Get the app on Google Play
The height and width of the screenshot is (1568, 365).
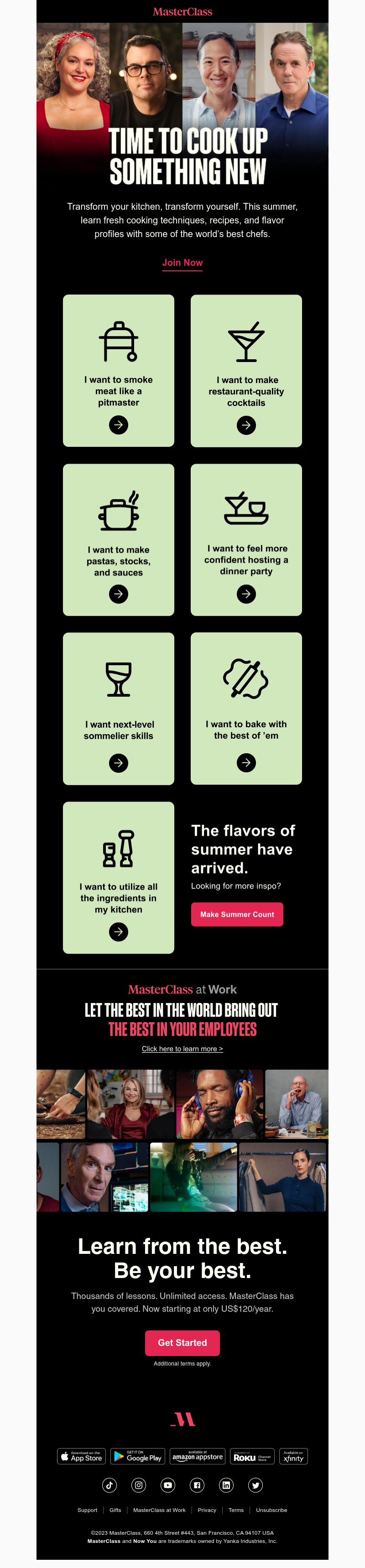click(138, 1456)
